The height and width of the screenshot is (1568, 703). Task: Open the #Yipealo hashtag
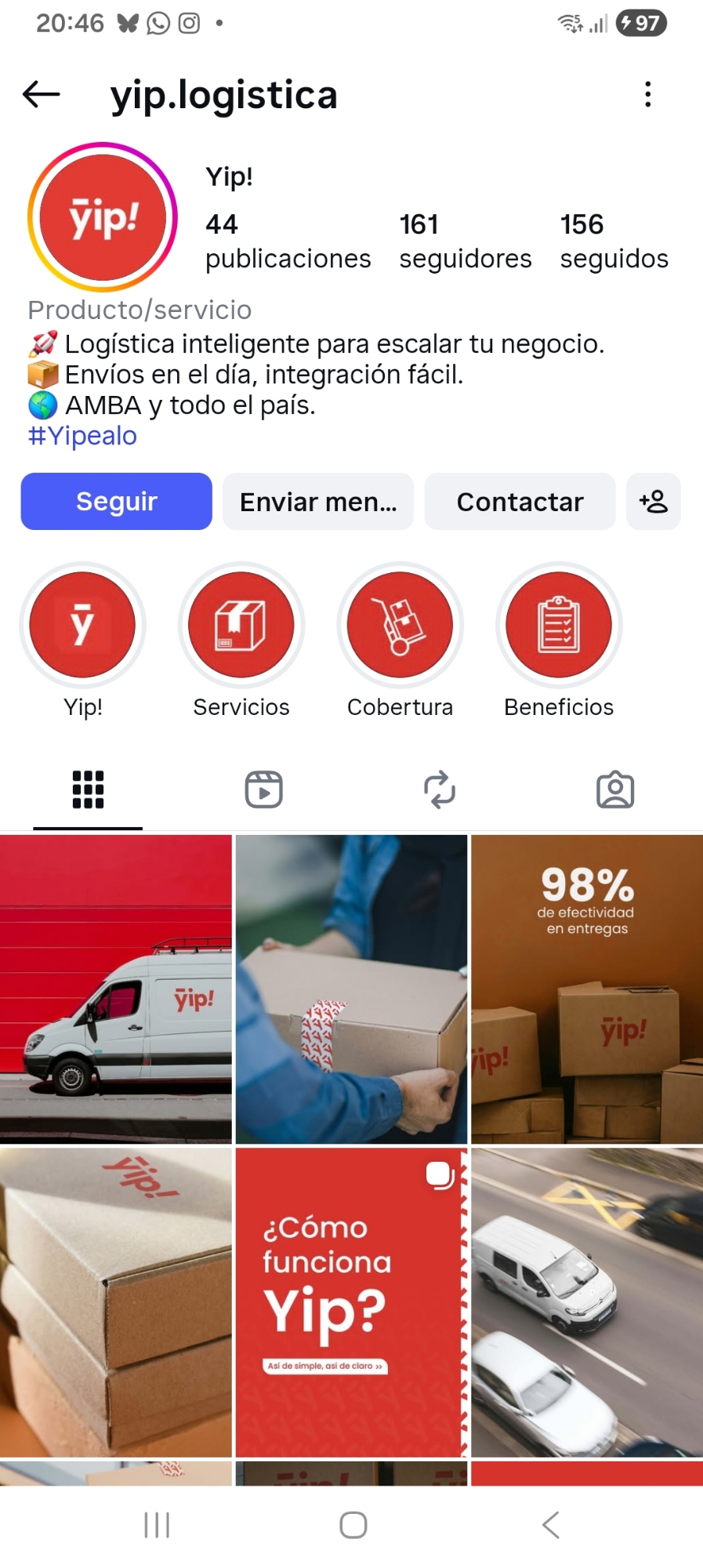[82, 436]
